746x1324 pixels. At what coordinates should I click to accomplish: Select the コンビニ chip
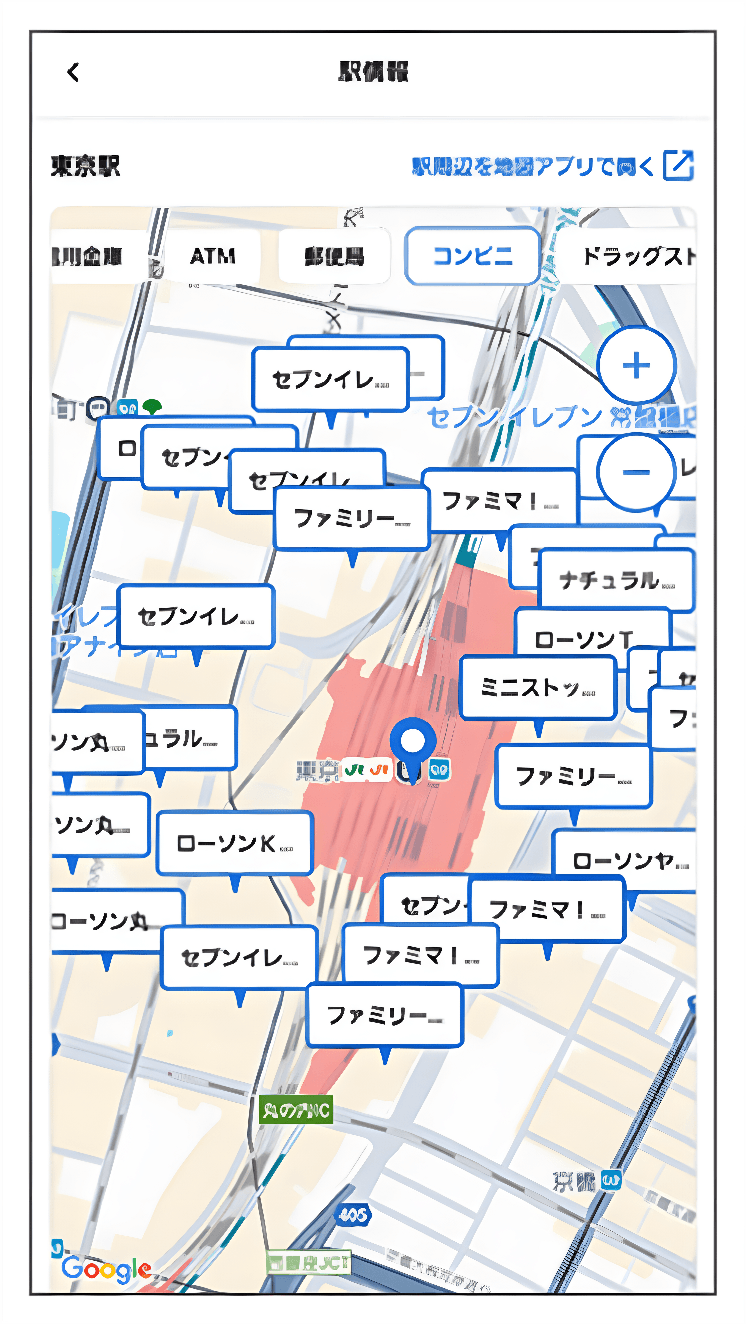pos(472,256)
